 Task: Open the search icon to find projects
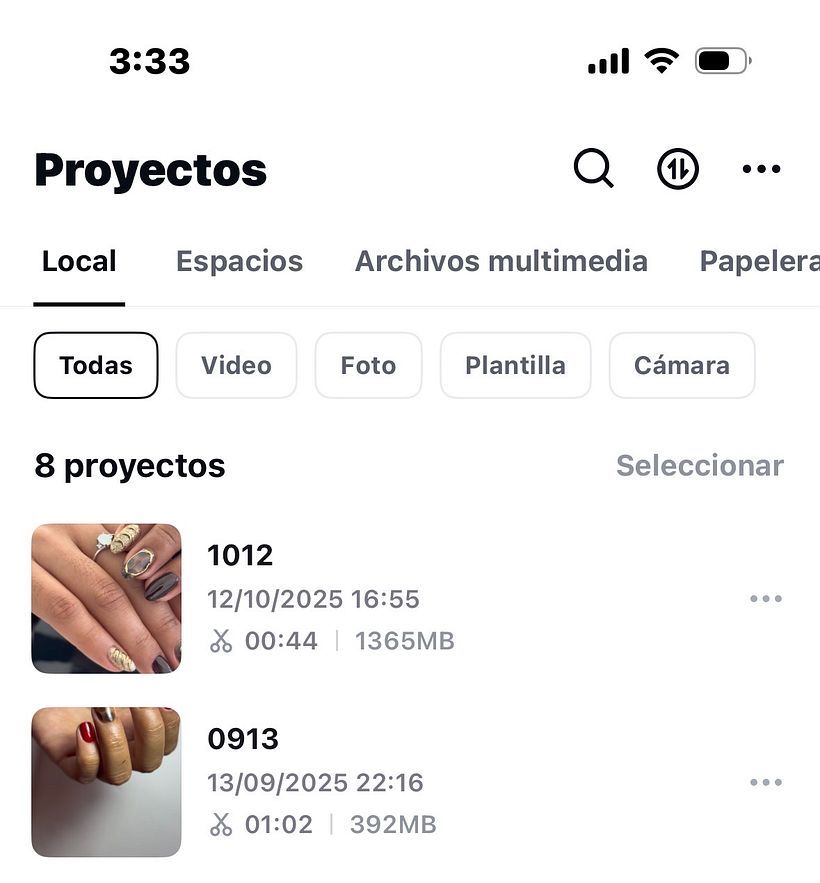(593, 168)
